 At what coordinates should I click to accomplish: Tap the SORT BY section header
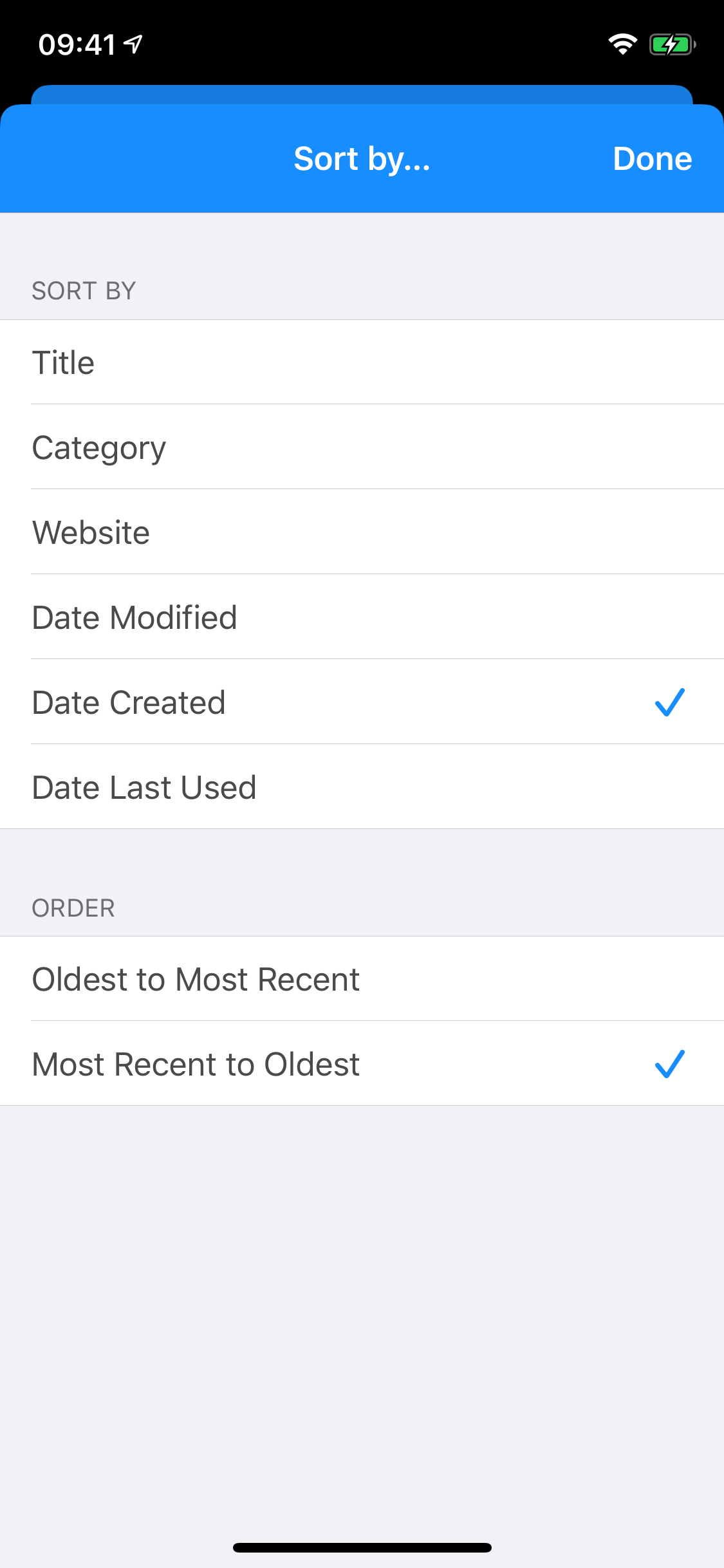point(83,290)
